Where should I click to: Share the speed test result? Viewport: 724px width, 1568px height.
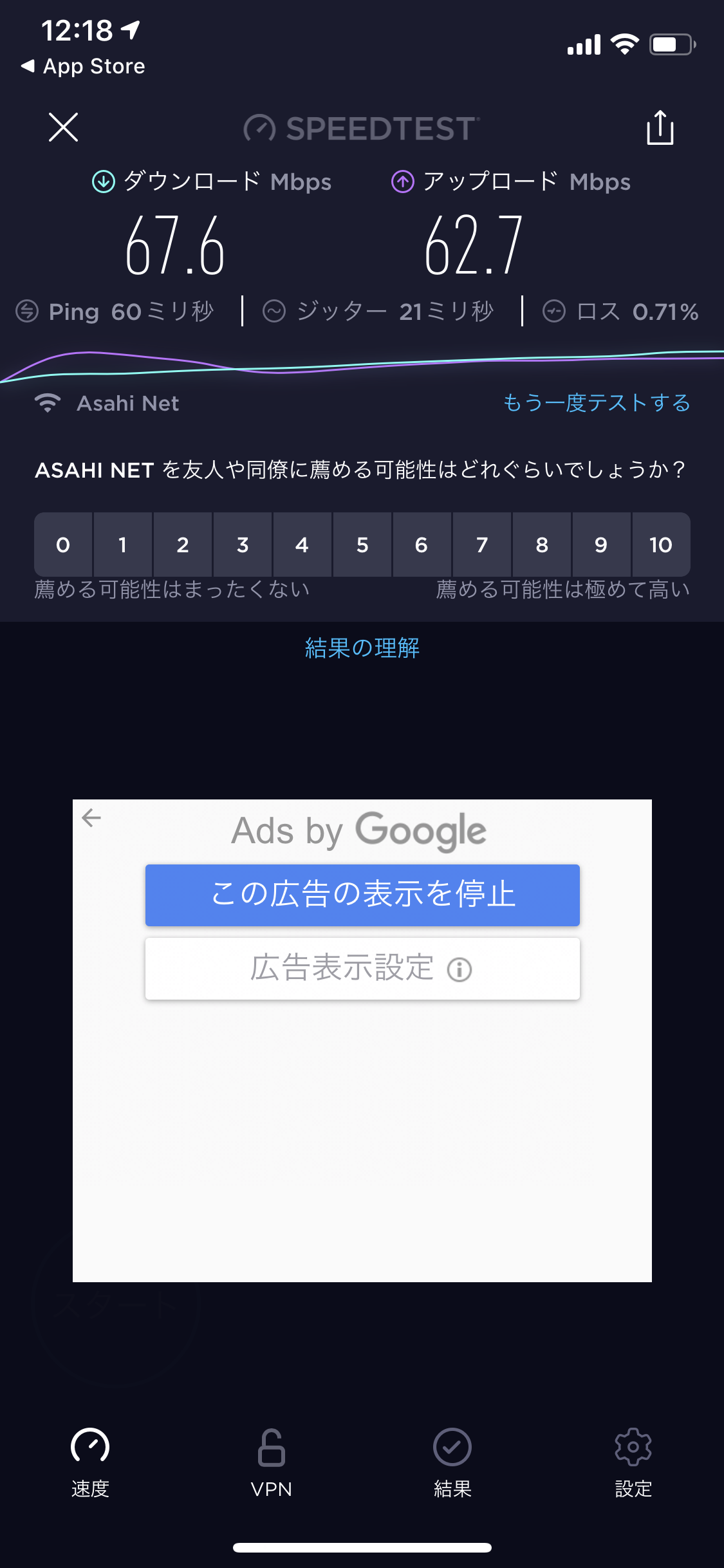[660, 127]
